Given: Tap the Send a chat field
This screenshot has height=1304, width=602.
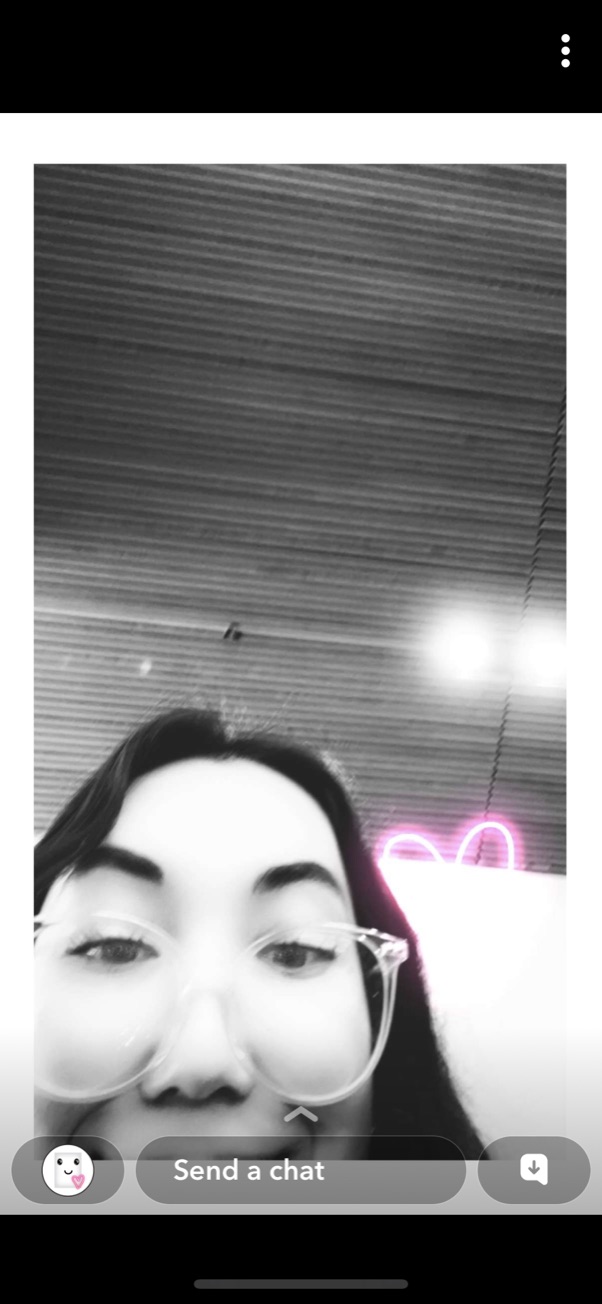Looking at the screenshot, I should tap(301, 1170).
